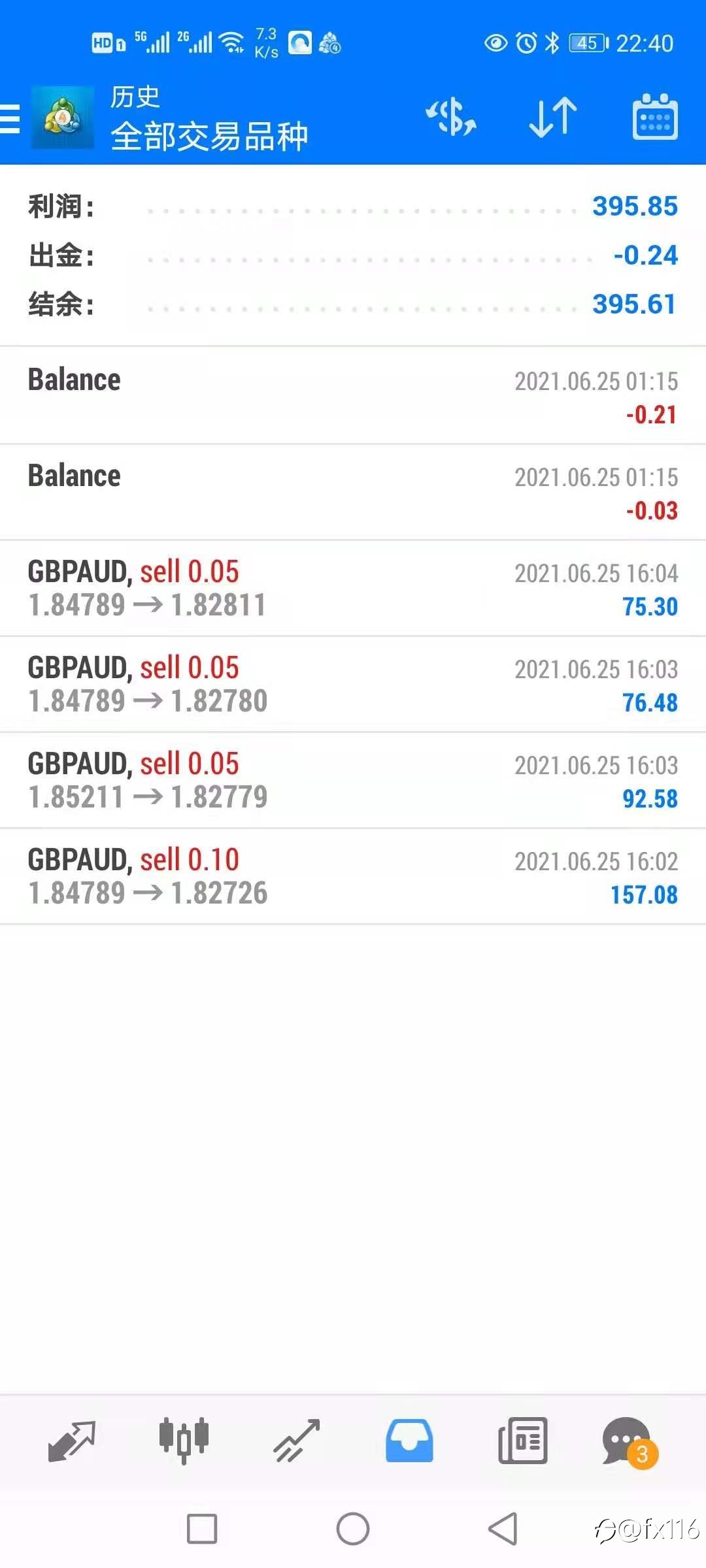This screenshot has width=706, height=1568.
Task: Switch to the candlestick Chart tab
Action: (x=184, y=1441)
